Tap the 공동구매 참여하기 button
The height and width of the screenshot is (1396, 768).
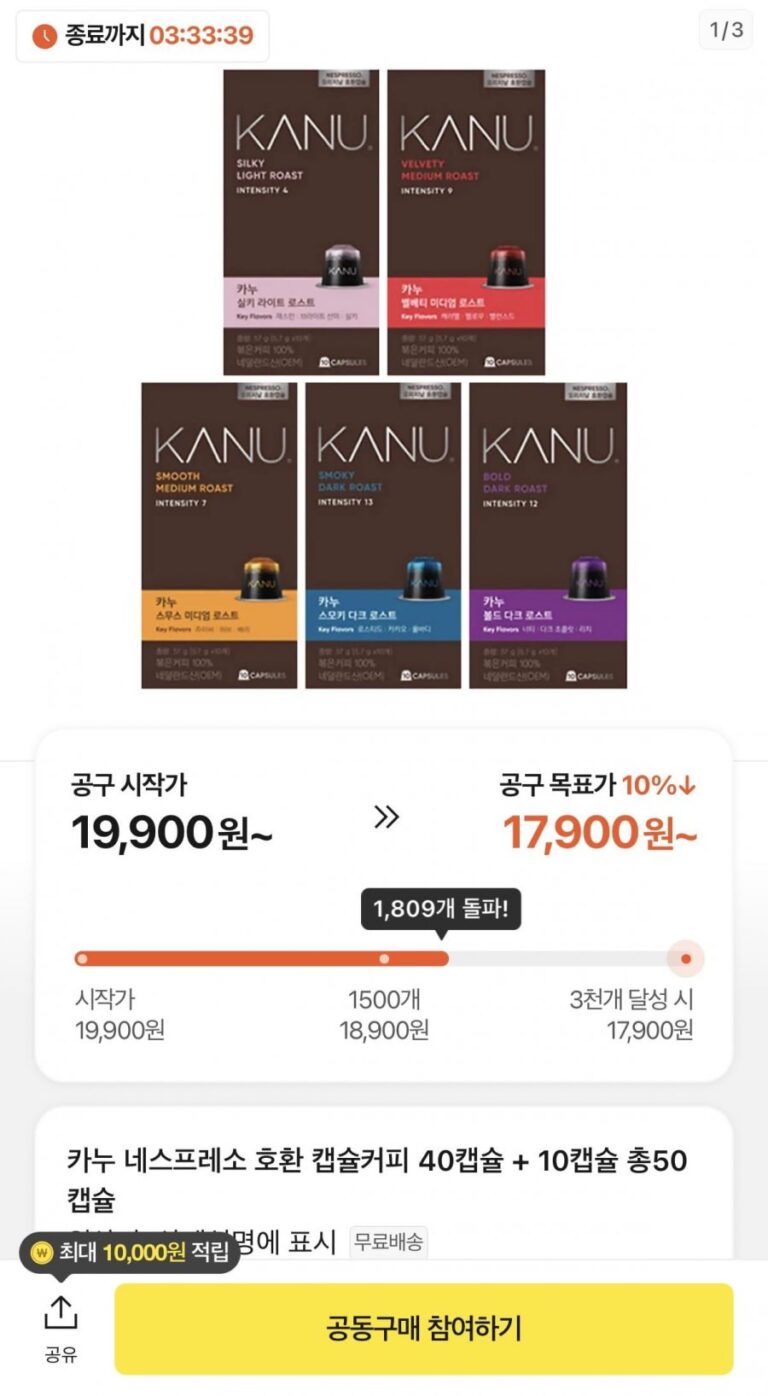pos(424,1328)
